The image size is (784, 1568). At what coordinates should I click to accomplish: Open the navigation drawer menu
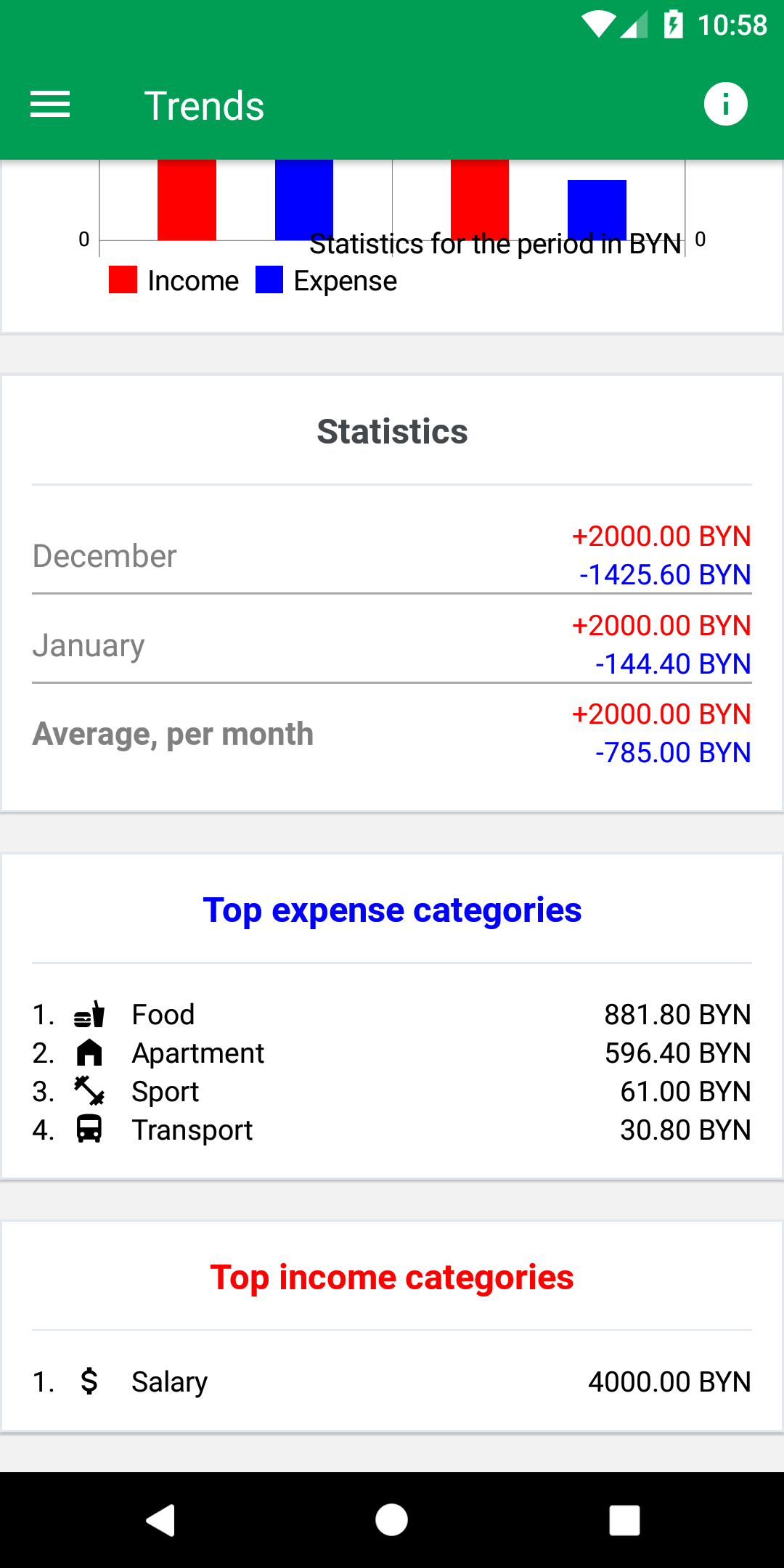click(x=50, y=105)
